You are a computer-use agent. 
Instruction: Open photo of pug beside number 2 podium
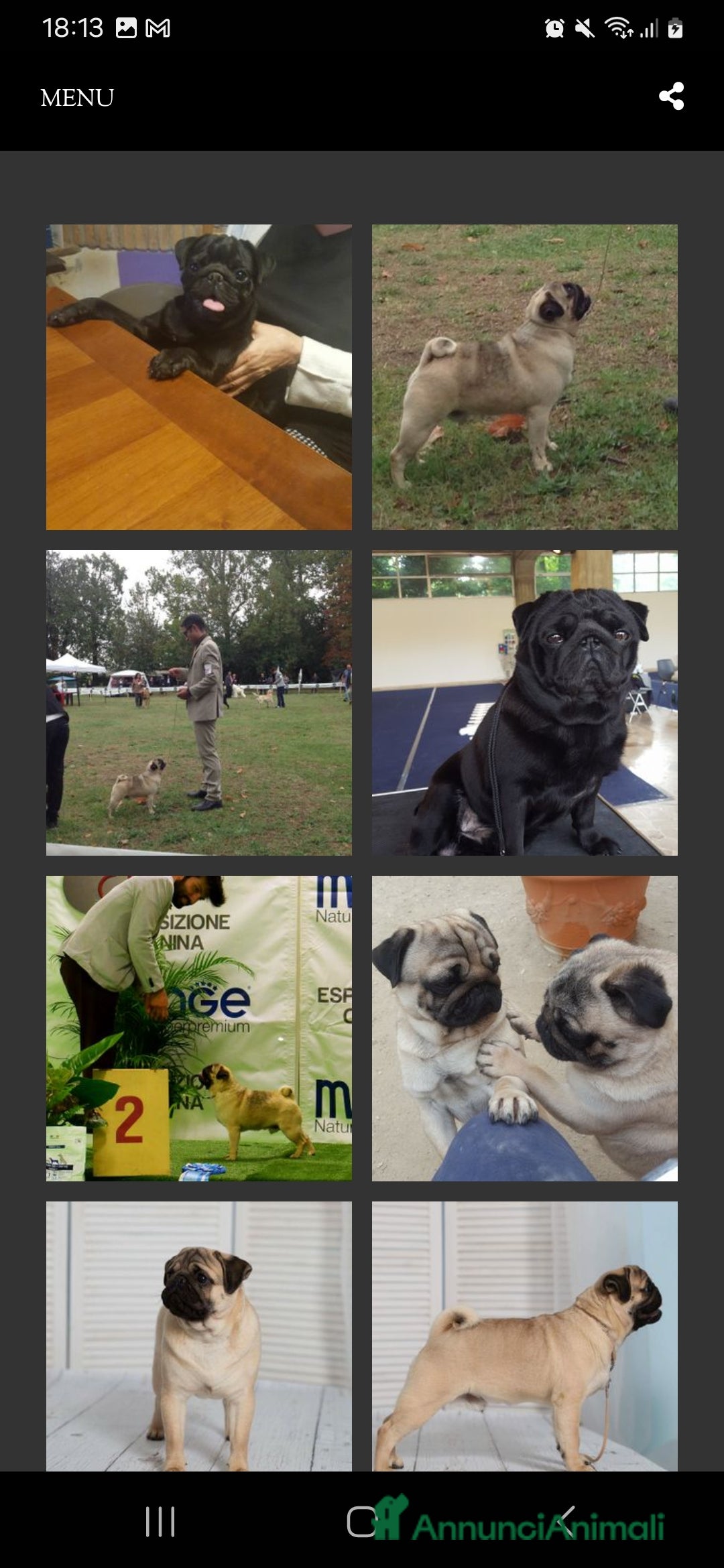click(x=198, y=1028)
